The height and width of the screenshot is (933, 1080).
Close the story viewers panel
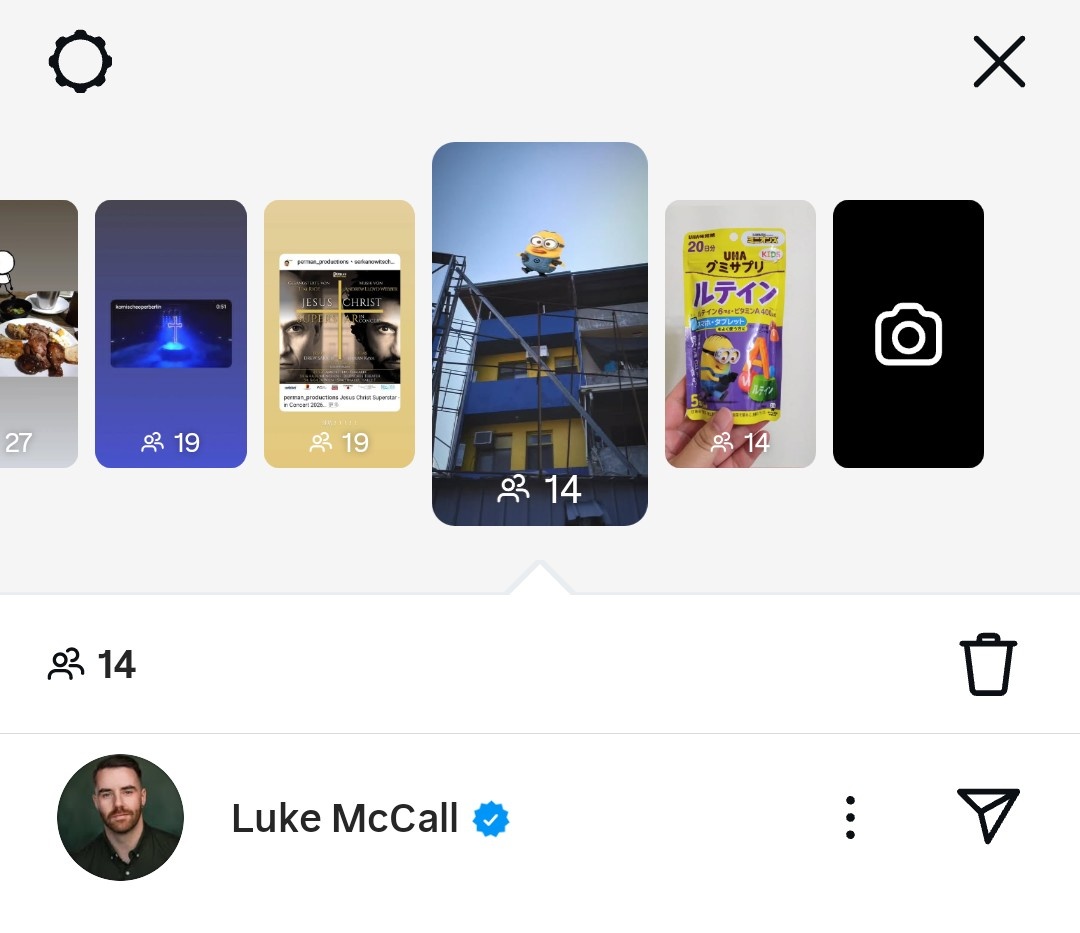click(999, 62)
